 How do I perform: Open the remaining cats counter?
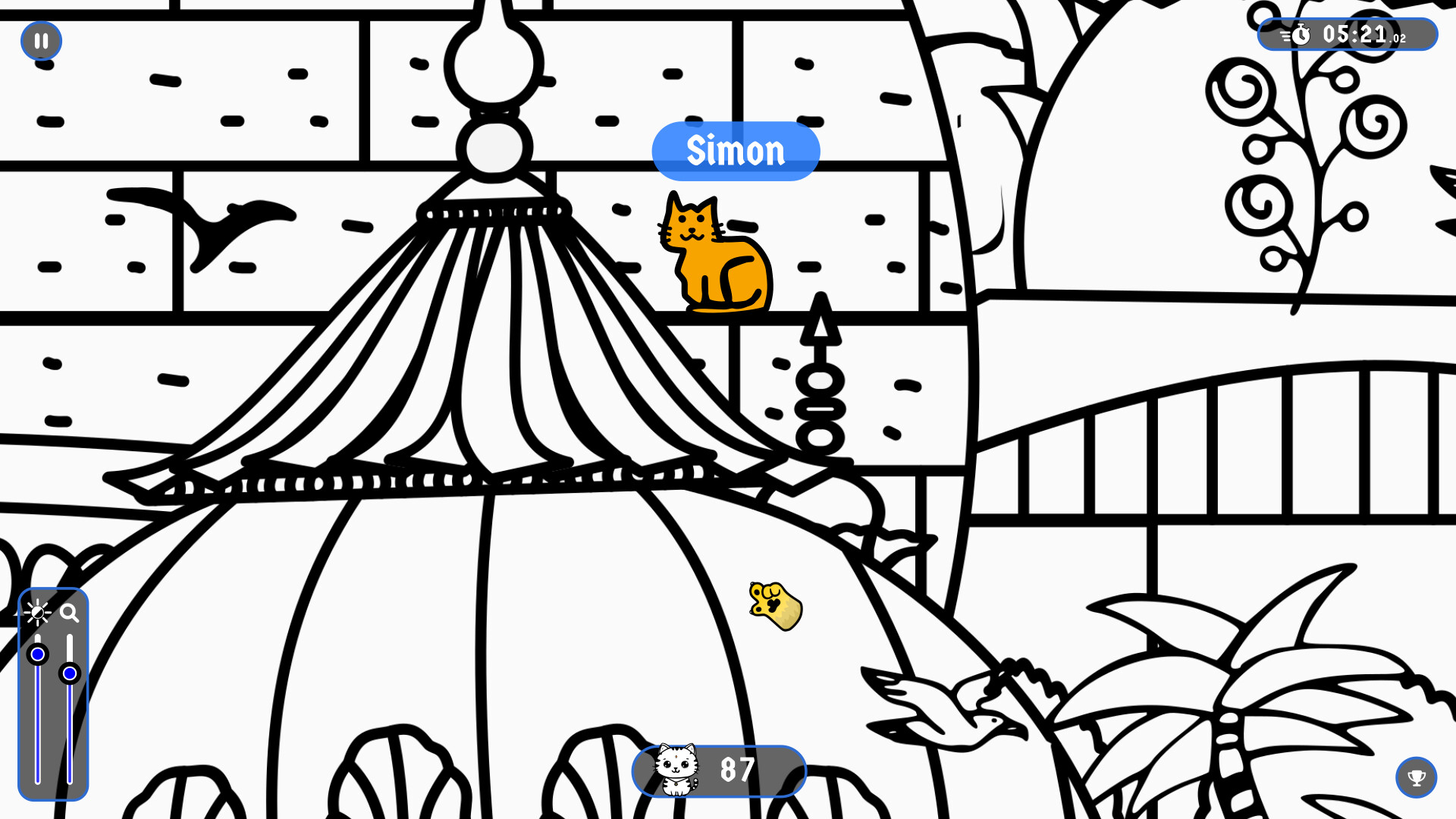tap(718, 770)
